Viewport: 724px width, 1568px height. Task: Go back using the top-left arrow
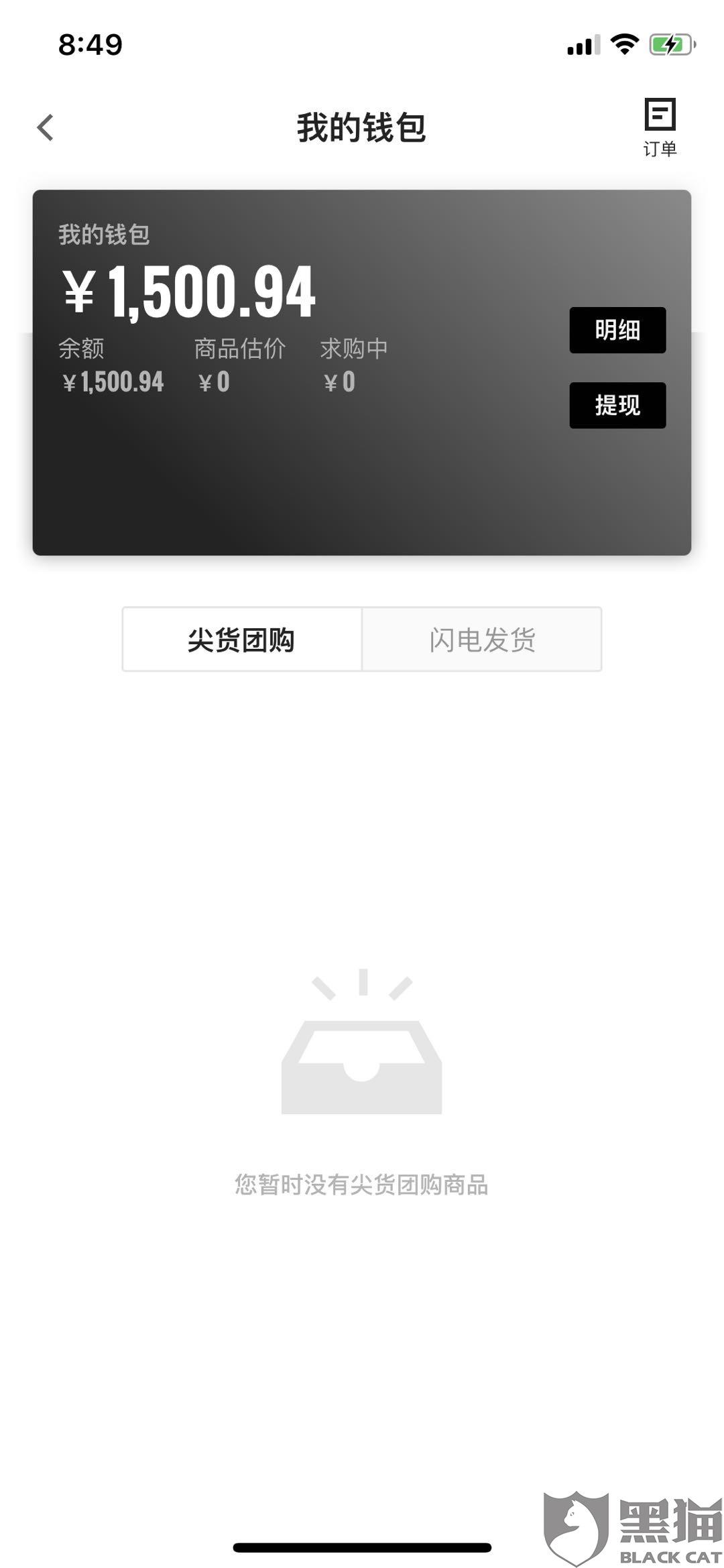pyautogui.click(x=45, y=127)
